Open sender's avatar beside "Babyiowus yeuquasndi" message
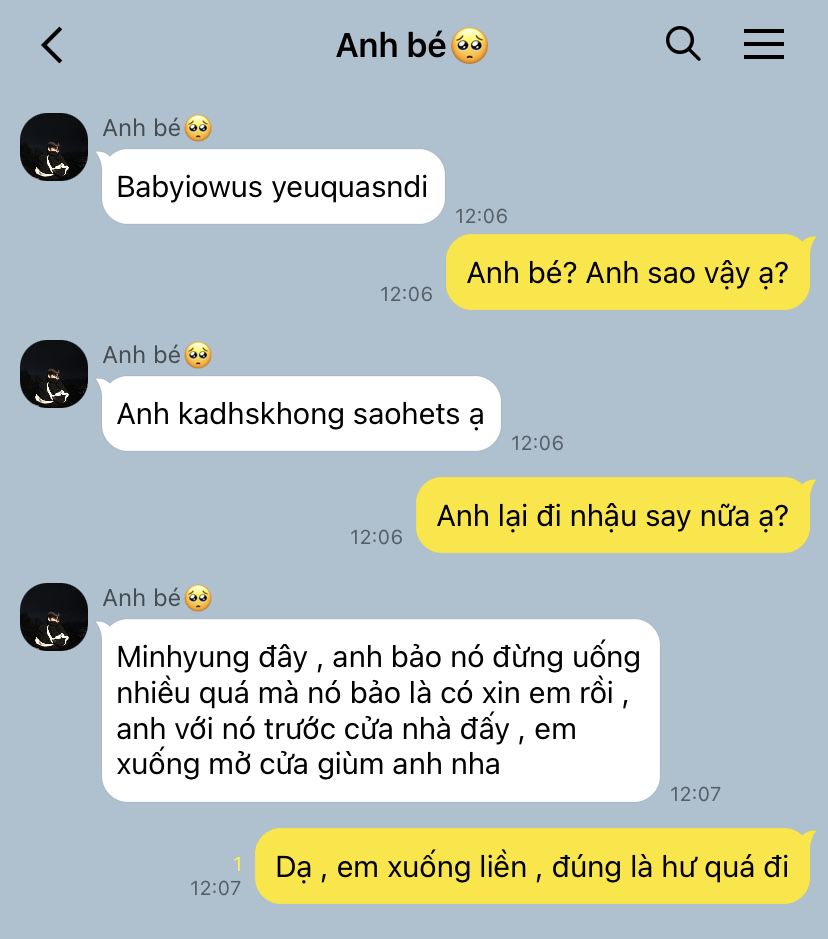Image resolution: width=828 pixels, height=939 pixels. click(54, 147)
